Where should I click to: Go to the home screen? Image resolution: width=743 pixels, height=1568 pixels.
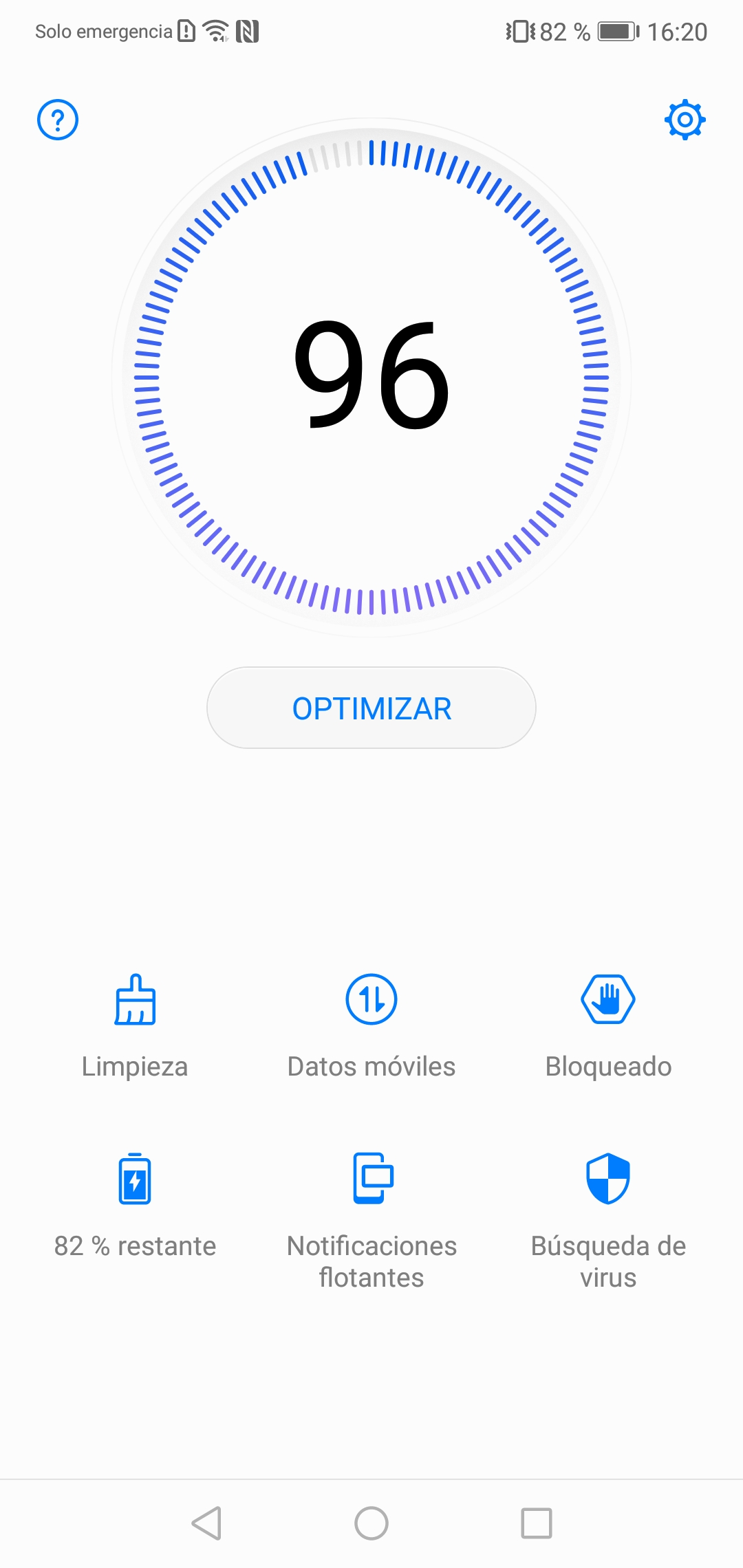(x=371, y=1523)
